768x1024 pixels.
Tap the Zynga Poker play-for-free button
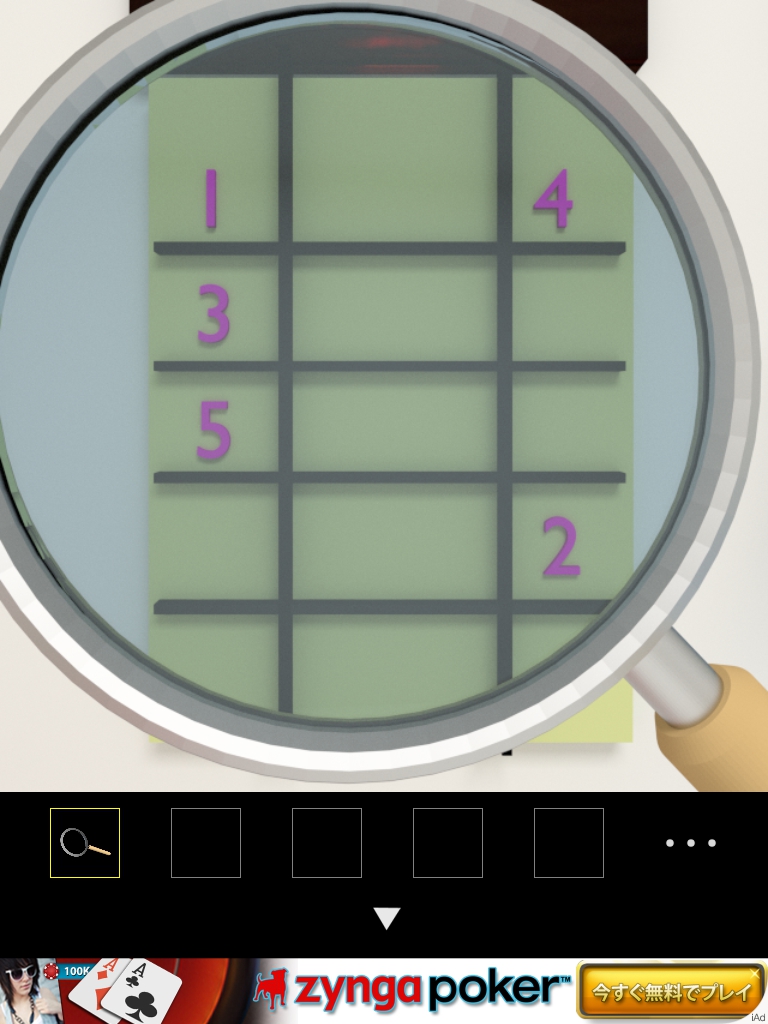pos(668,992)
